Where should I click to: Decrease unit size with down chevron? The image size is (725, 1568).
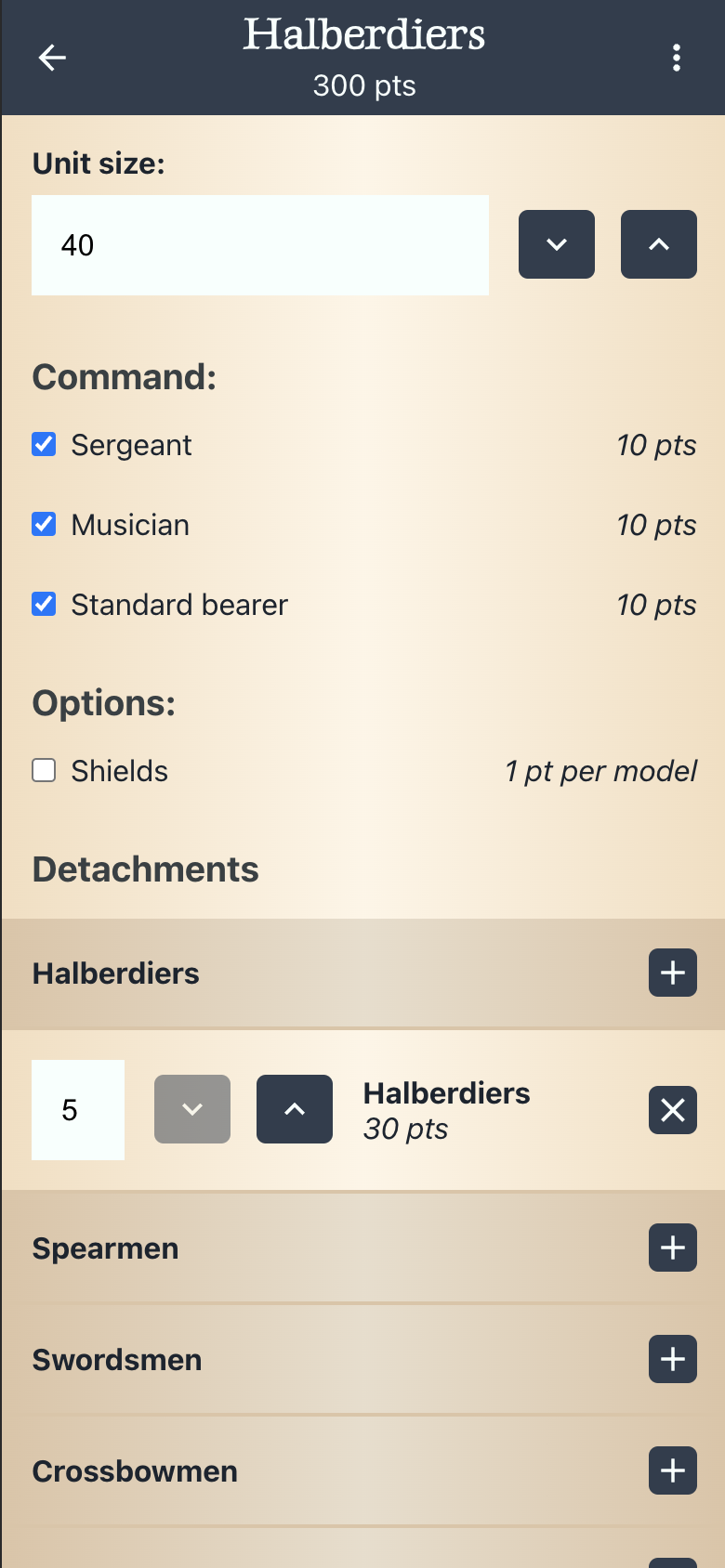(556, 244)
